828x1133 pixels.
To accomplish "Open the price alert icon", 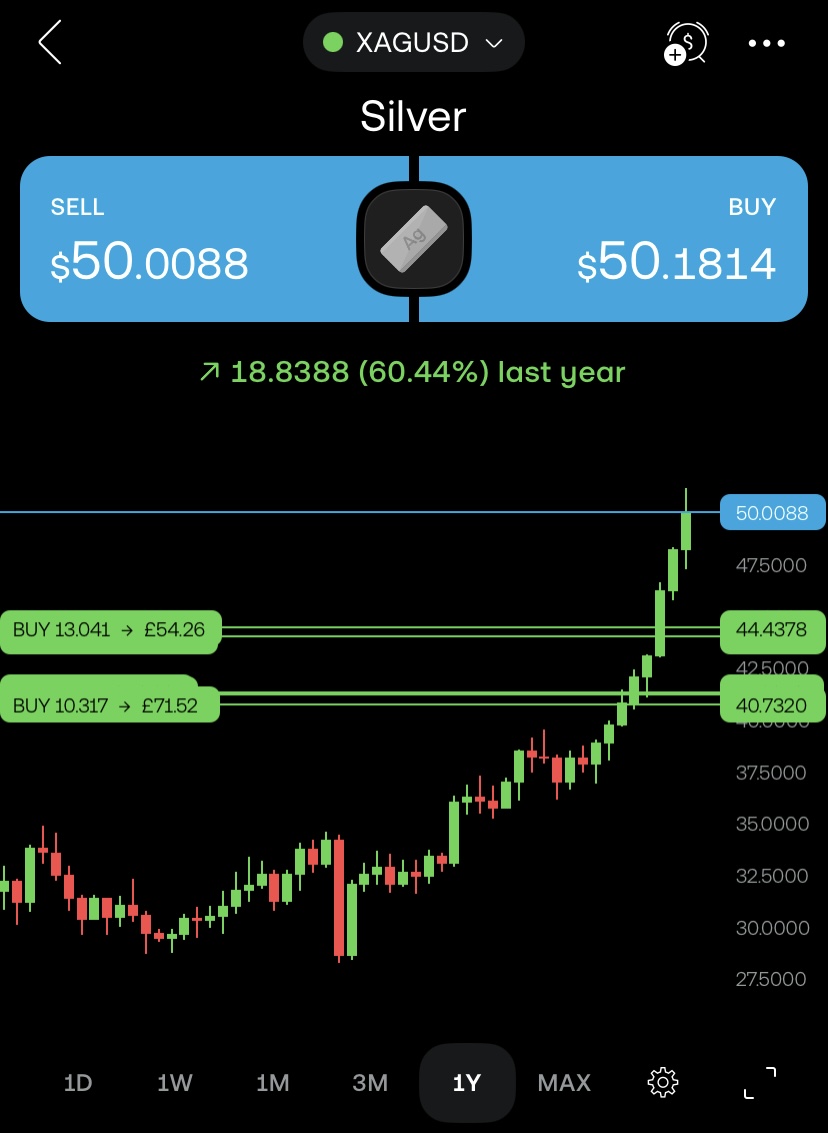I will click(686, 43).
